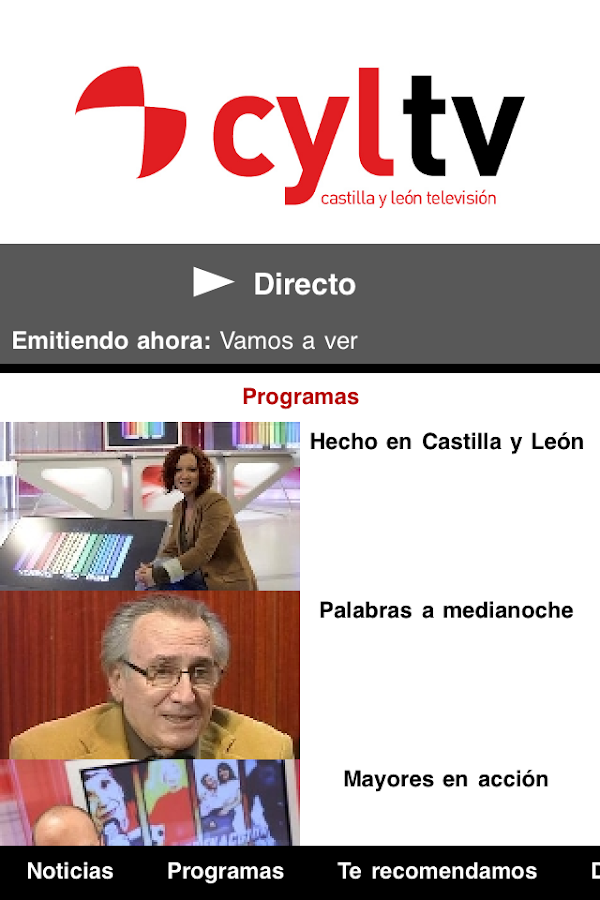Open the program Mayores en acción
600x900 pixels.
(446, 779)
